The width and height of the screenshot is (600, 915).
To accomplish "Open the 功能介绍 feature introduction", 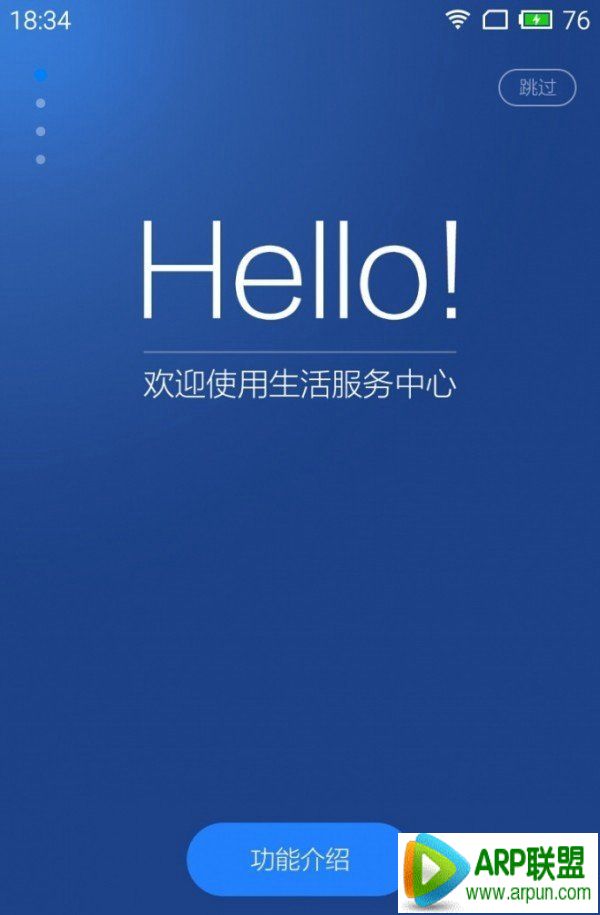I will (x=299, y=859).
